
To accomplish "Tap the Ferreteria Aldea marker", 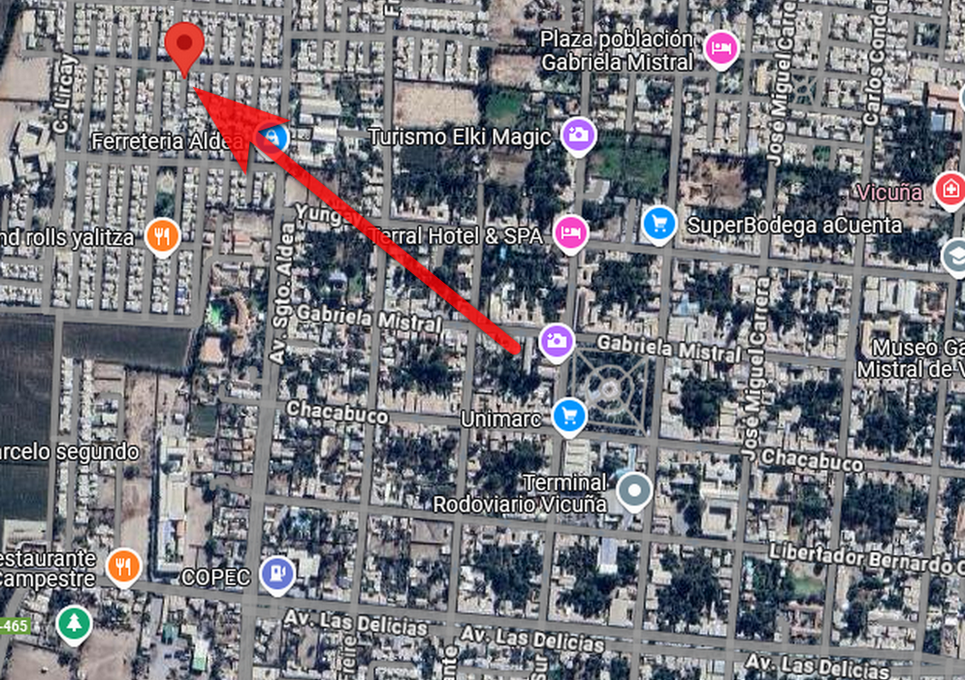I will tap(274, 138).
